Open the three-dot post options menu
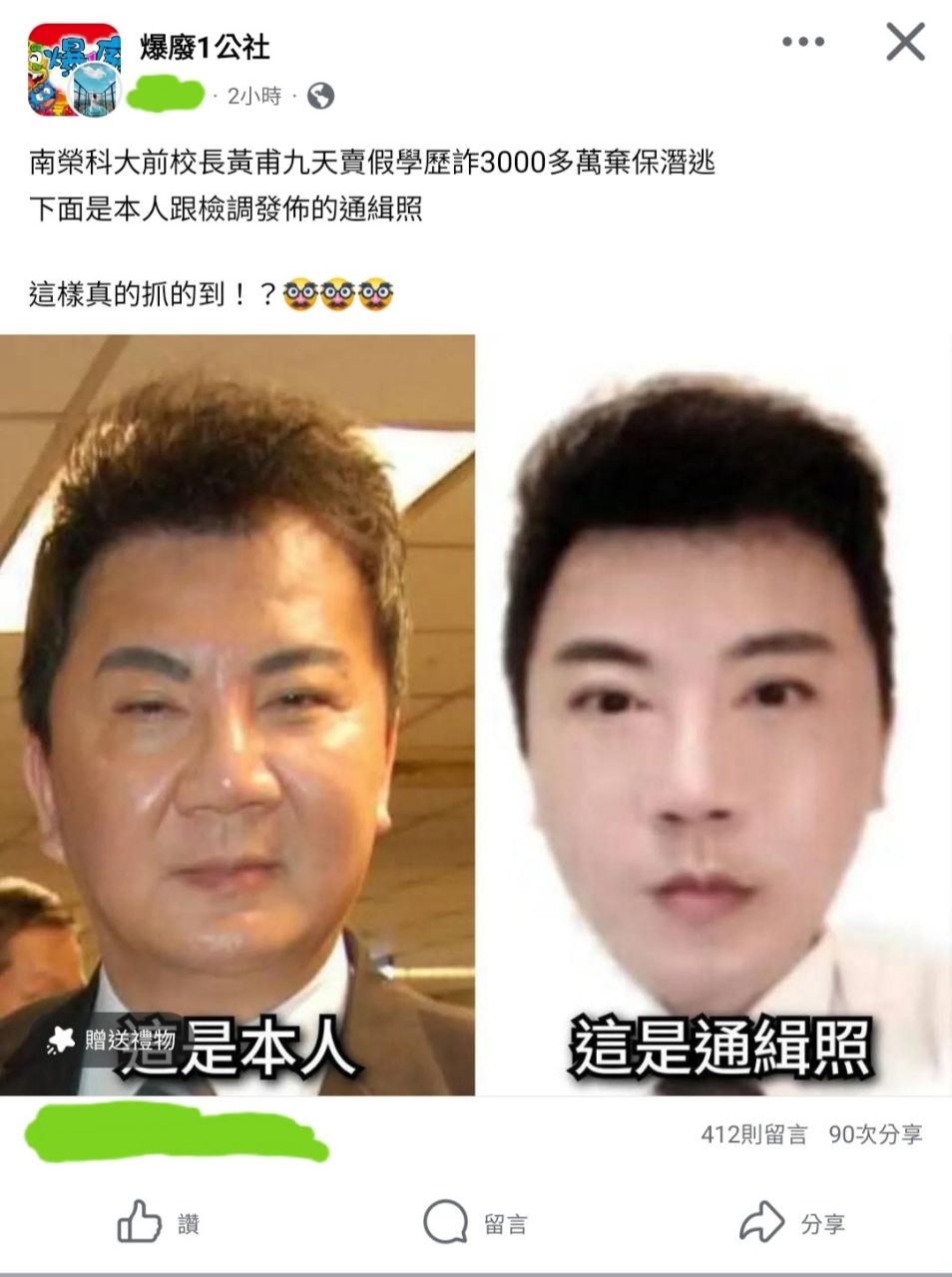This screenshot has height=1277, width=952. pyautogui.click(x=802, y=42)
